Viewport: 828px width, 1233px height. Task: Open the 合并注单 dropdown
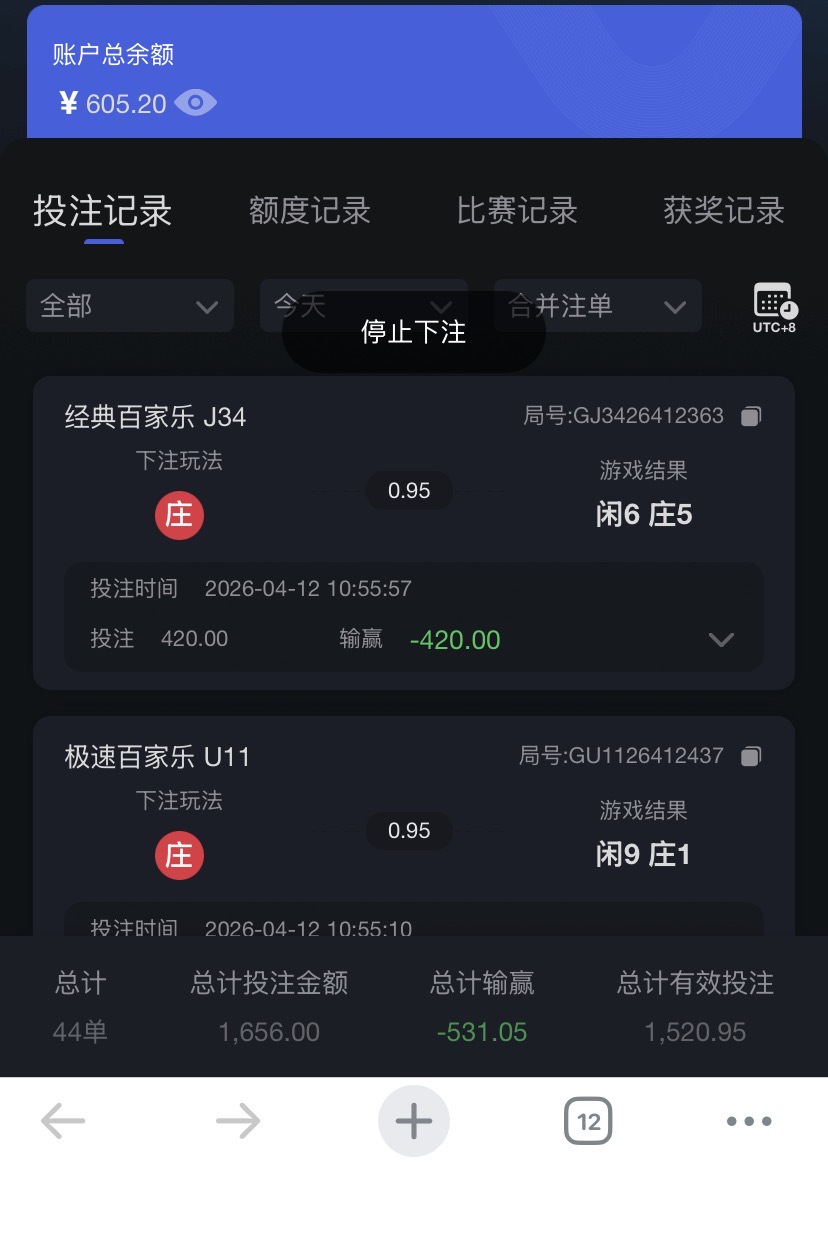point(597,306)
